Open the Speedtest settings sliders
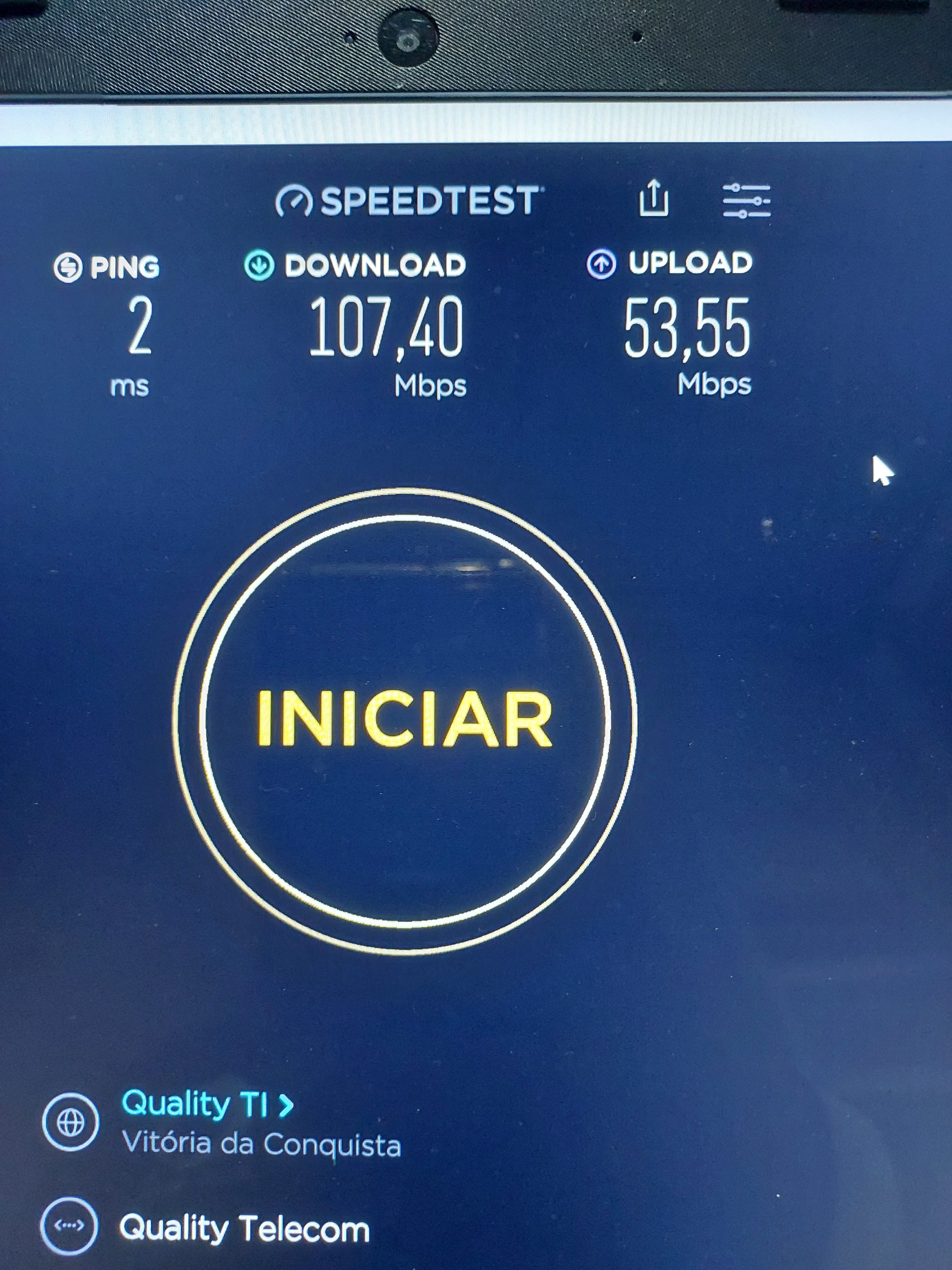Image resolution: width=952 pixels, height=1270 pixels. (x=746, y=200)
